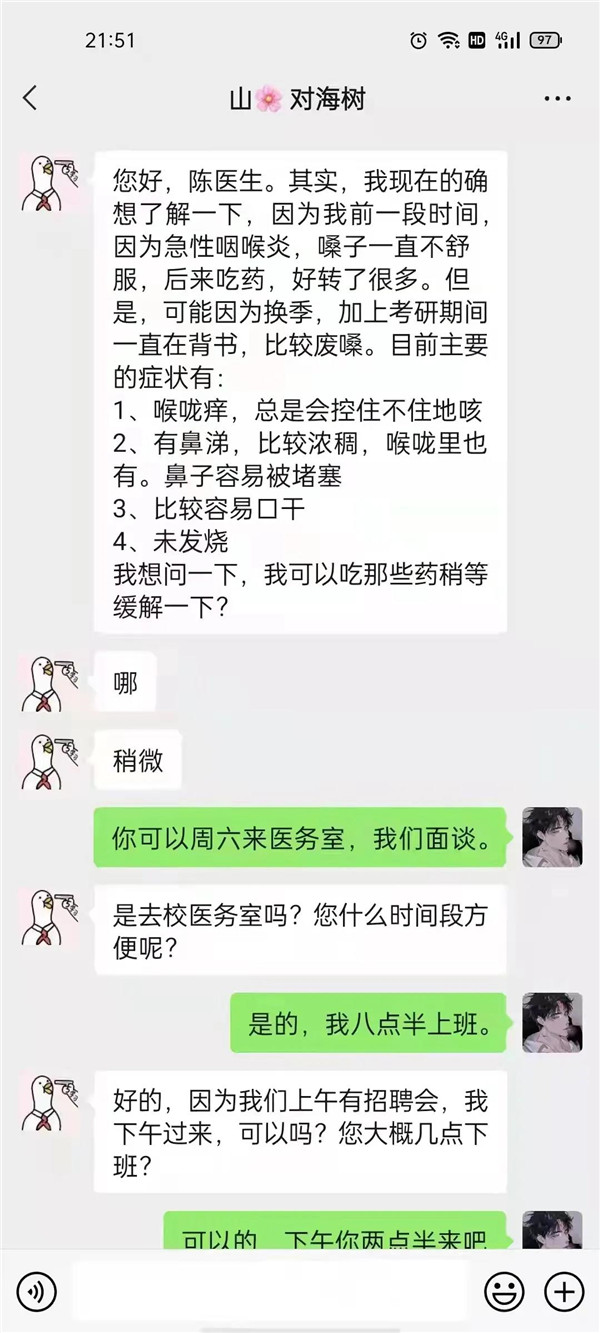Go back to the chat list
Image resolution: width=600 pixels, height=1333 pixels.
click(x=30, y=98)
